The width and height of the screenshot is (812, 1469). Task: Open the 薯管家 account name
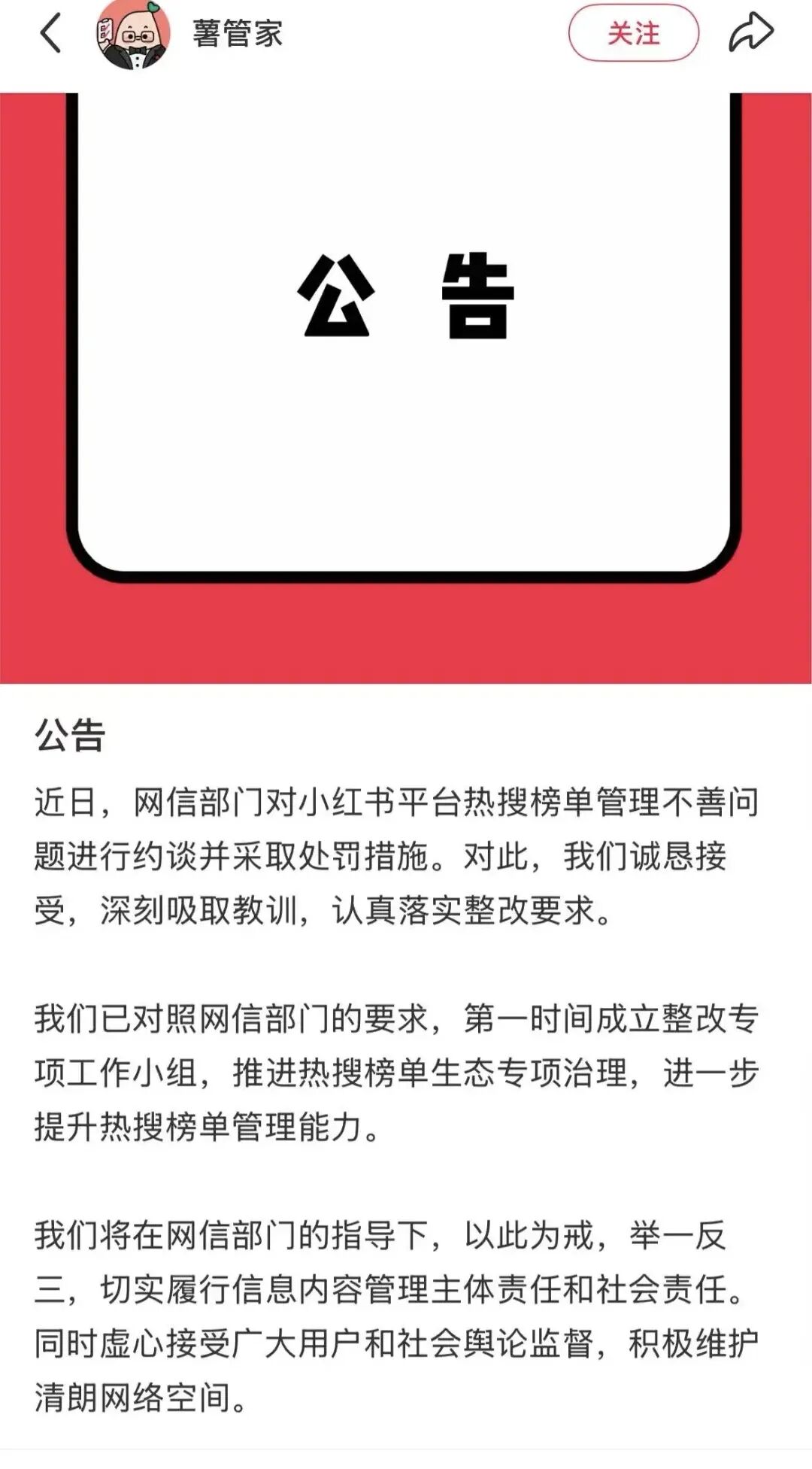[x=238, y=34]
